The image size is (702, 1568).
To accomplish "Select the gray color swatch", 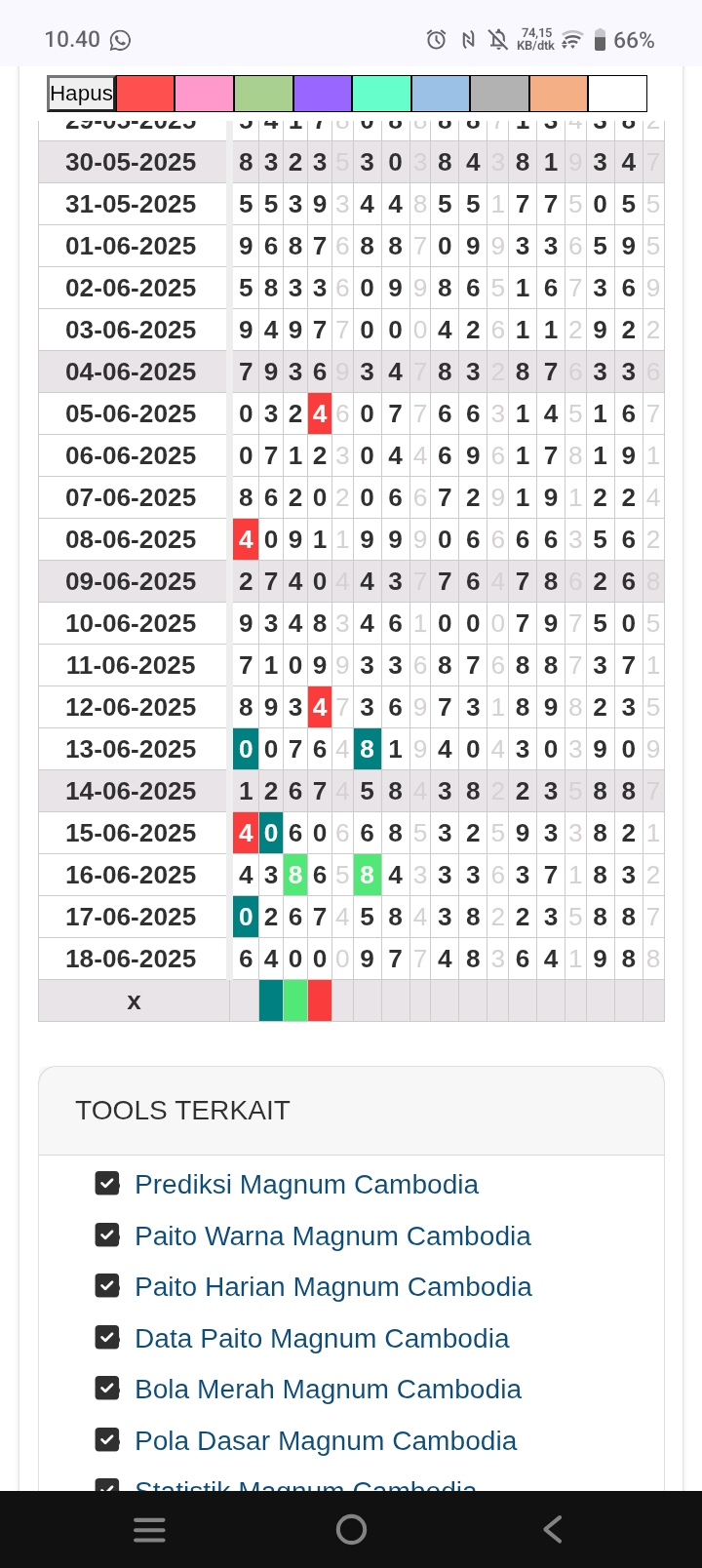I will pyautogui.click(x=500, y=94).
